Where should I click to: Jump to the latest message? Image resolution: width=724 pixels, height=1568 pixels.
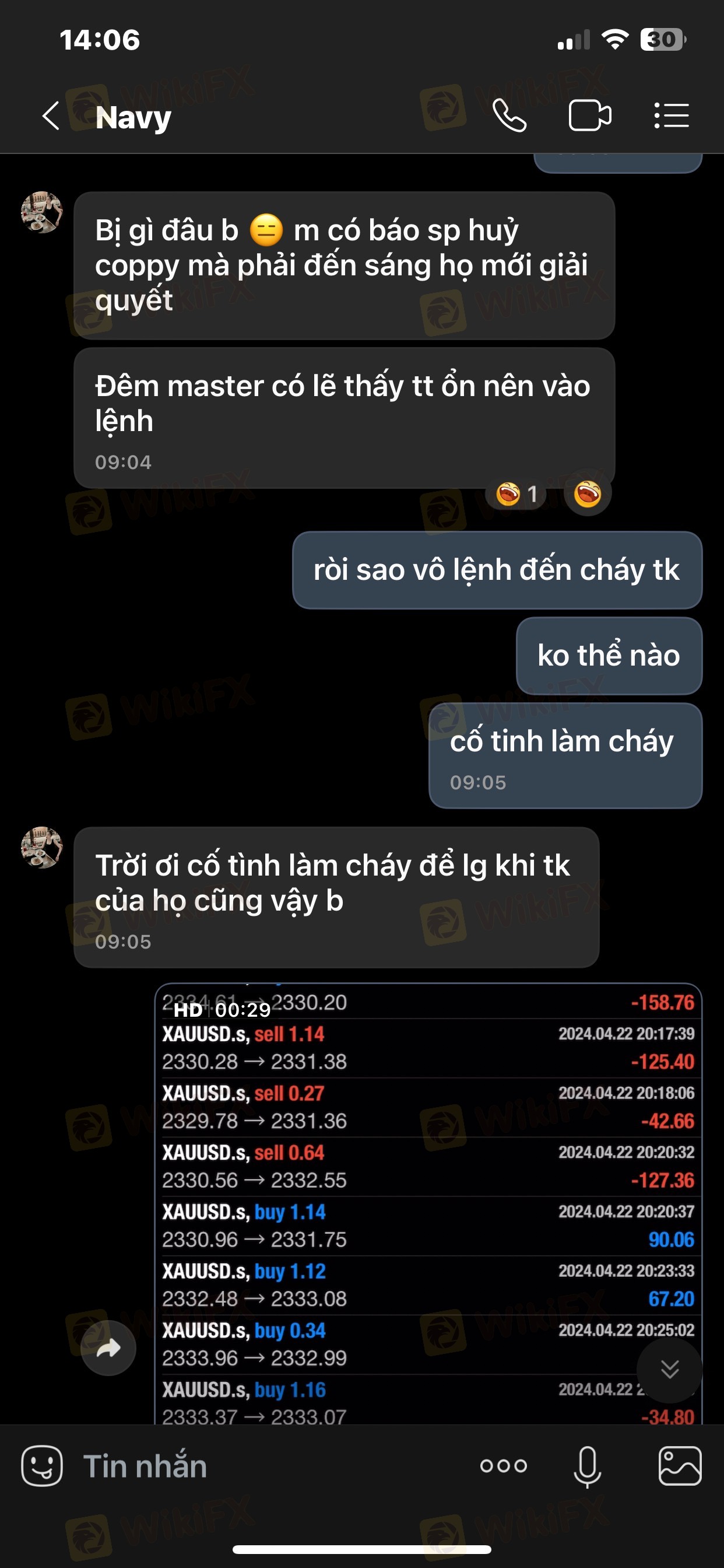tap(669, 1370)
